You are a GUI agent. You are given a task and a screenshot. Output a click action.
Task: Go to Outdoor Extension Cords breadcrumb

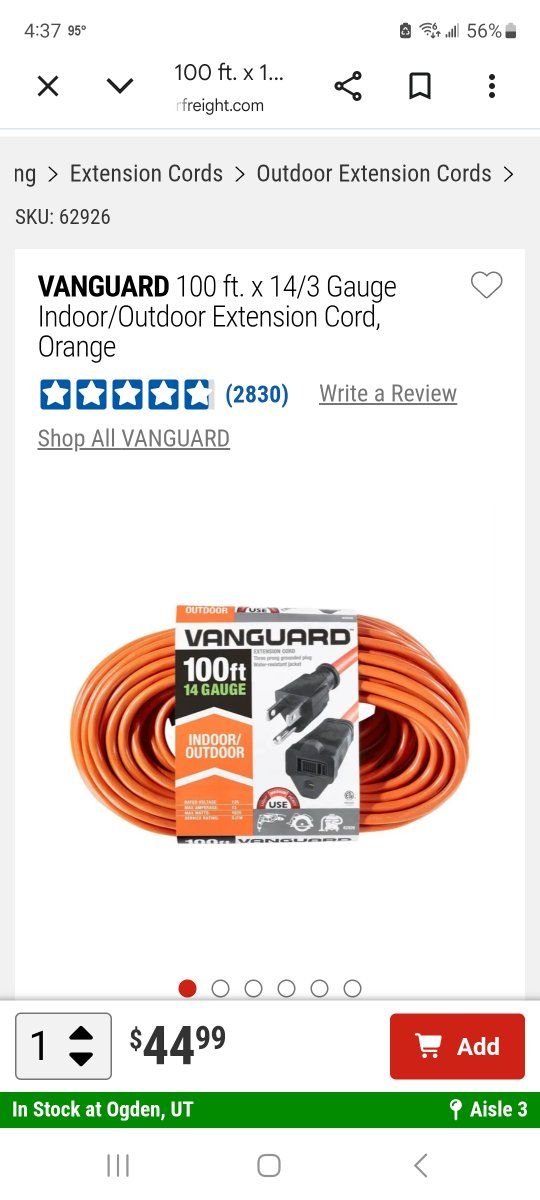374,174
